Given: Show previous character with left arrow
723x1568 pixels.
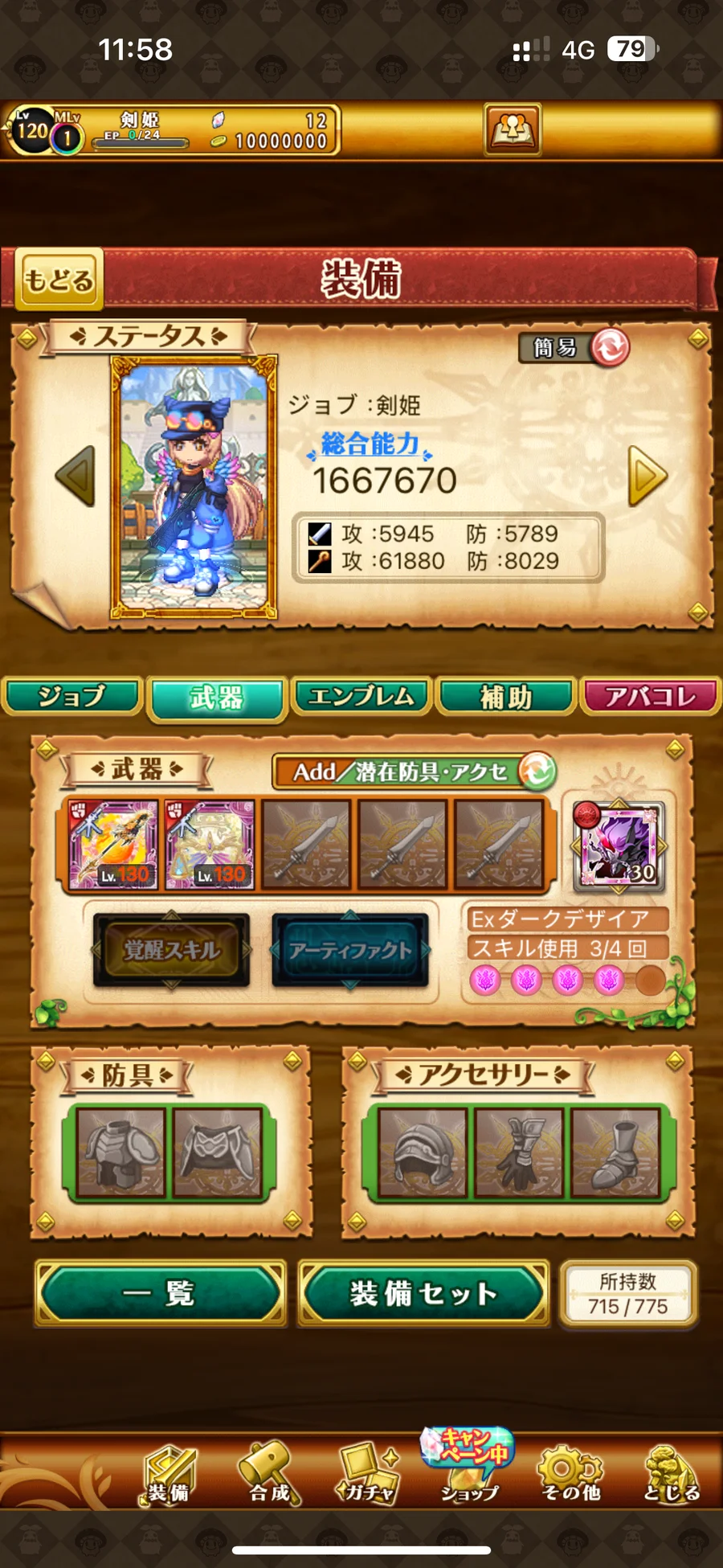Looking at the screenshot, I should pyautogui.click(x=76, y=476).
